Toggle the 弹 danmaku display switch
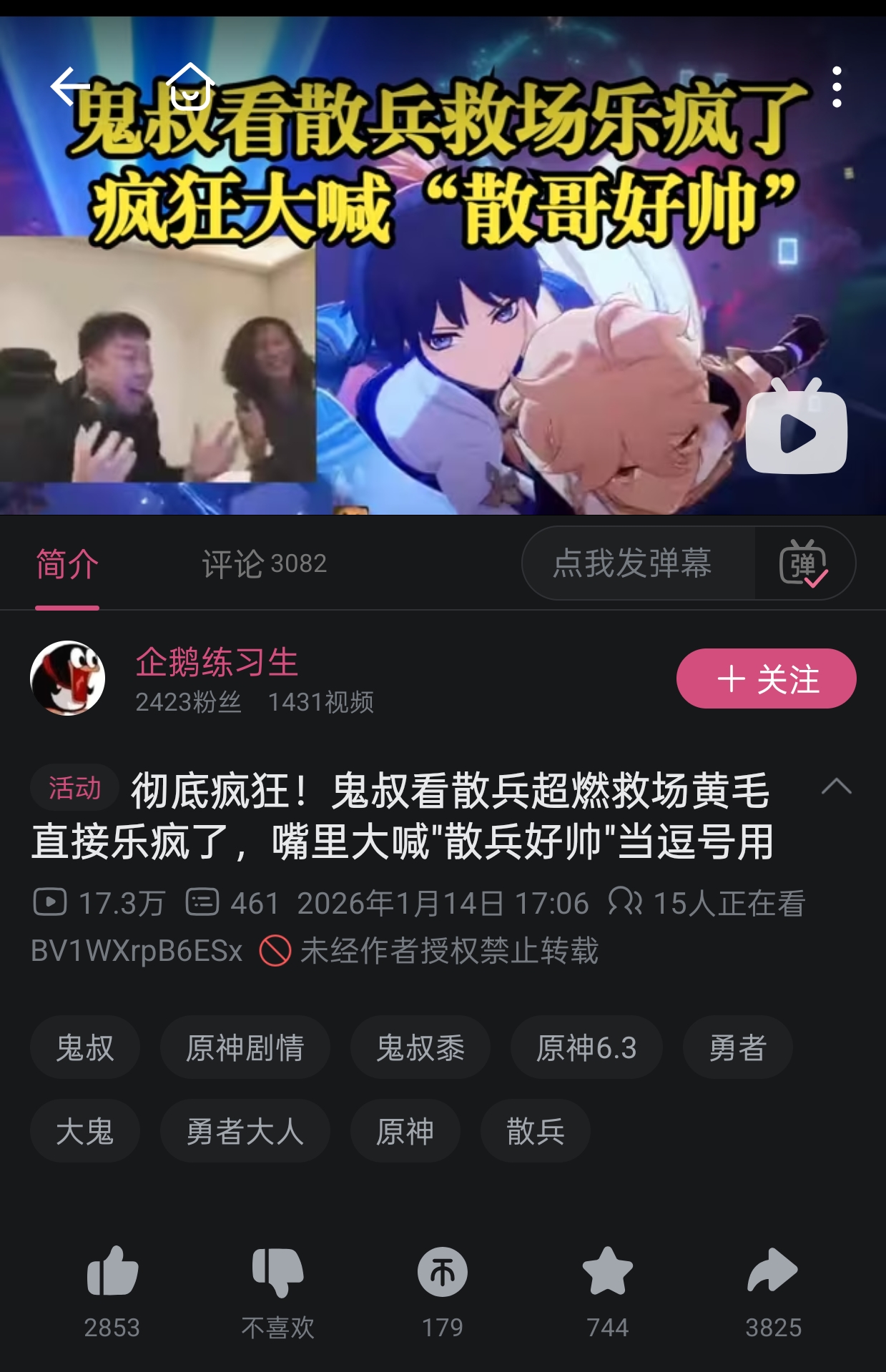886x1372 pixels. (x=803, y=563)
